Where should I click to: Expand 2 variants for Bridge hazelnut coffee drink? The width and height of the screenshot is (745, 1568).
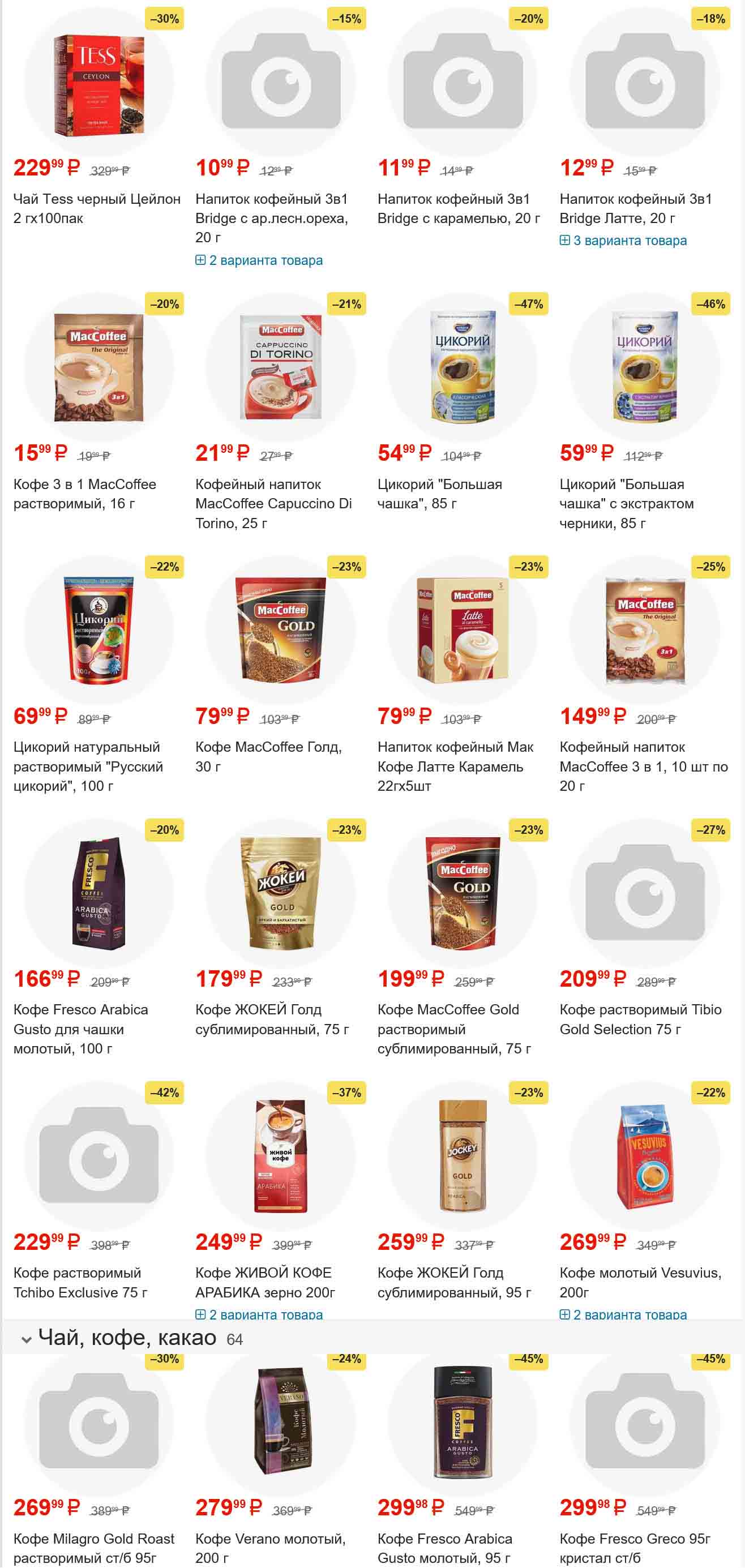[259, 260]
